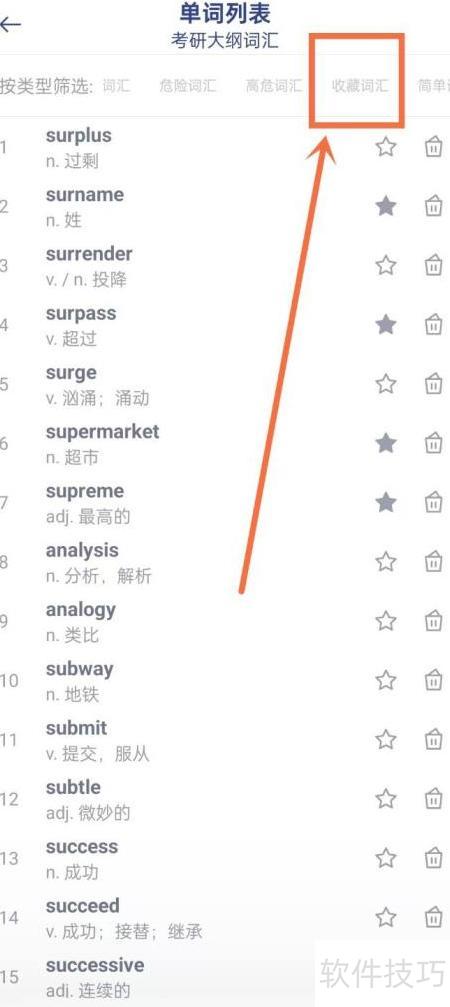Image resolution: width=450 pixels, height=1007 pixels.
Task: Star the word surplus
Action: pos(386,147)
